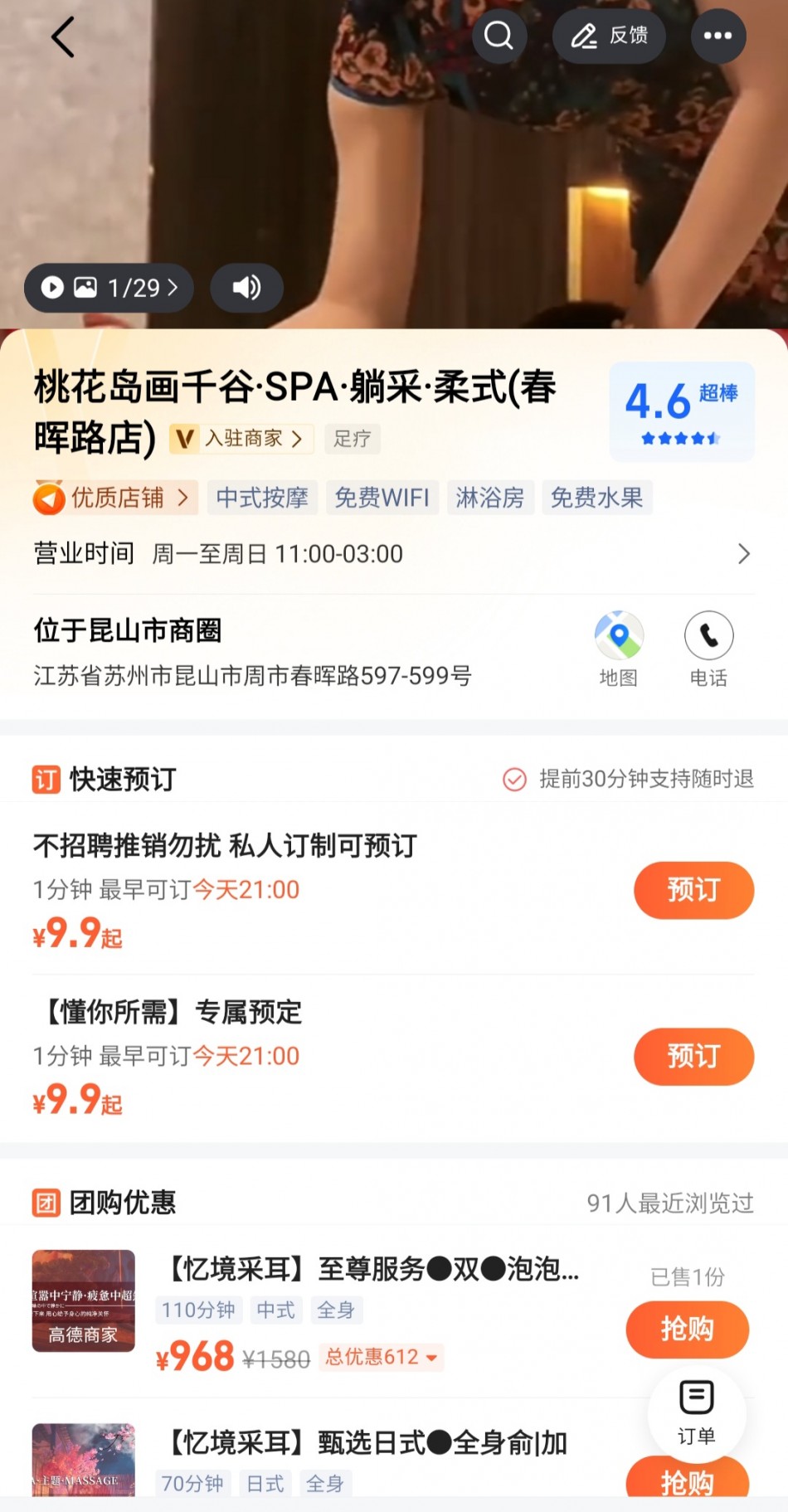788x1512 pixels.
Task: Expand the 总优惠612 discount details
Action: point(382,1357)
